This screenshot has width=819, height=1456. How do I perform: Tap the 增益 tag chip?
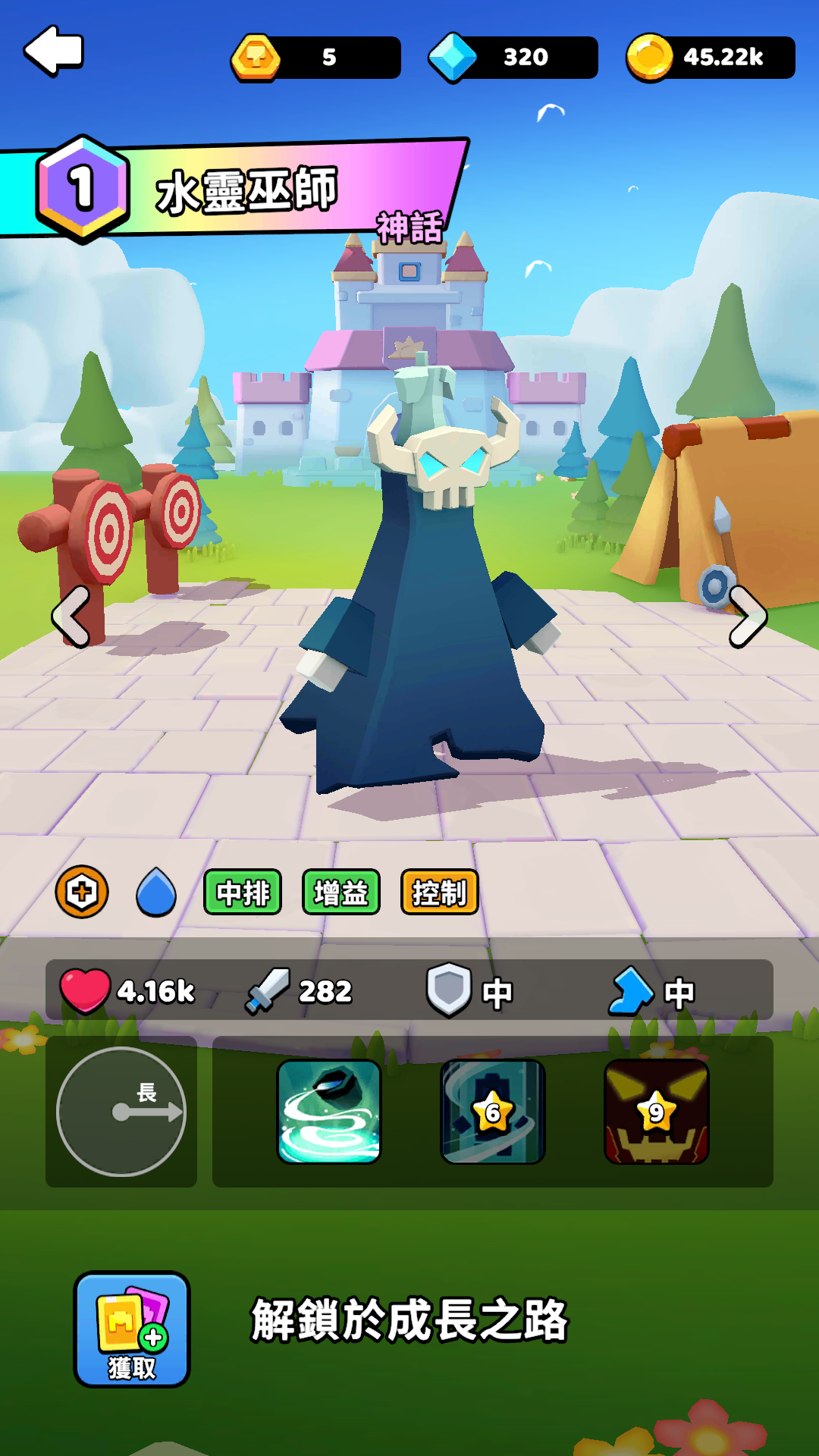click(x=341, y=893)
